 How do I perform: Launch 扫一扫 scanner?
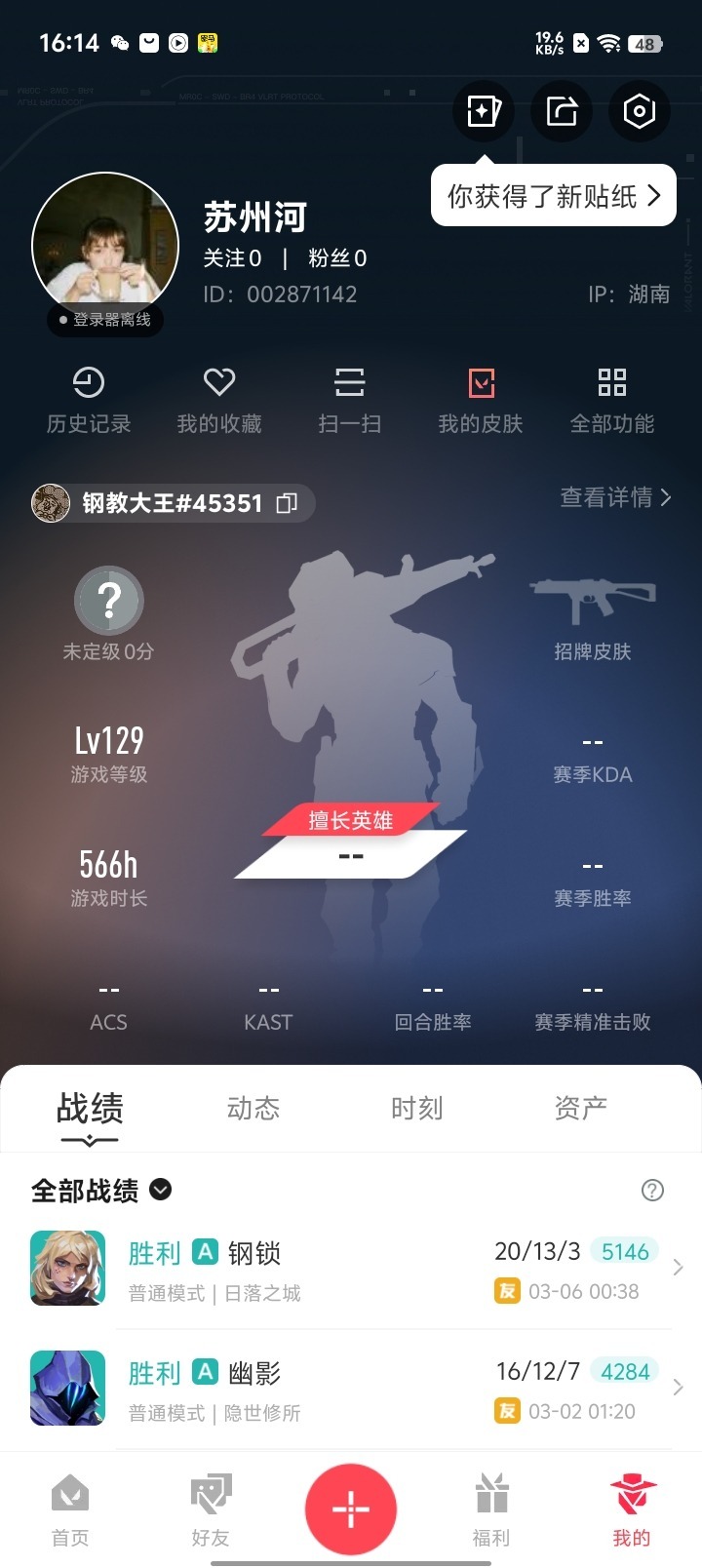tap(350, 401)
